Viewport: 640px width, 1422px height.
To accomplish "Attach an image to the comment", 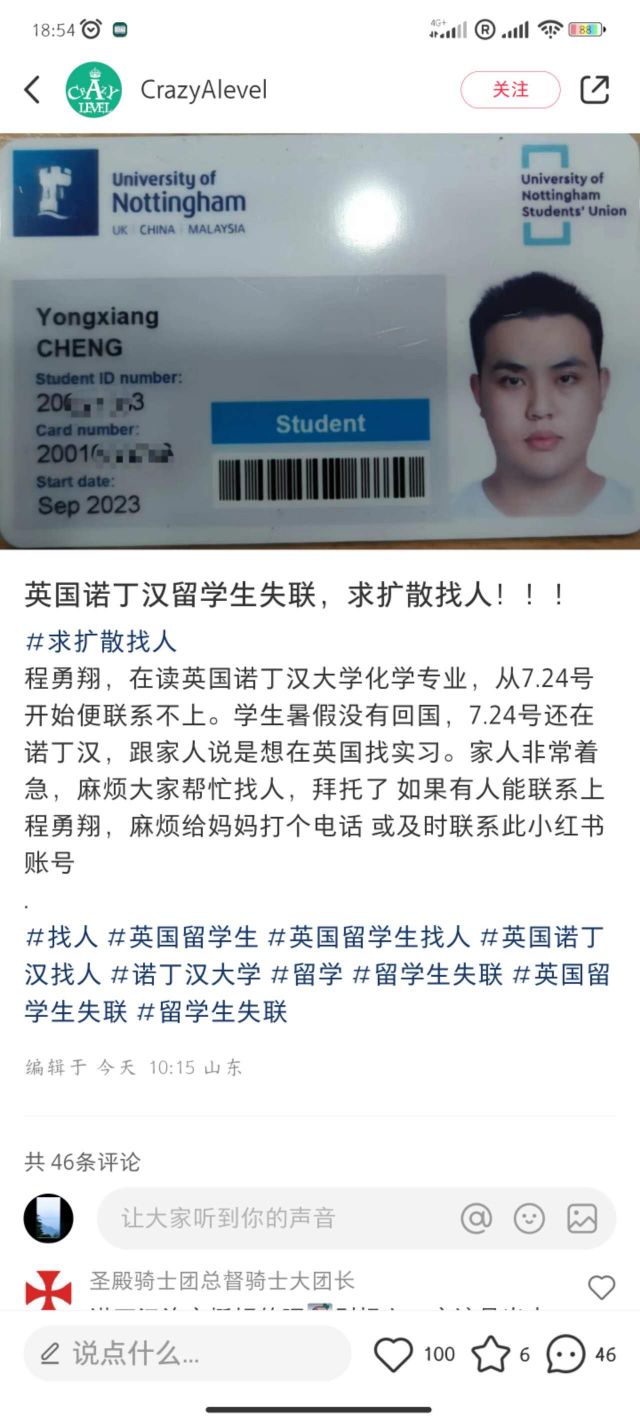I will point(582,1218).
